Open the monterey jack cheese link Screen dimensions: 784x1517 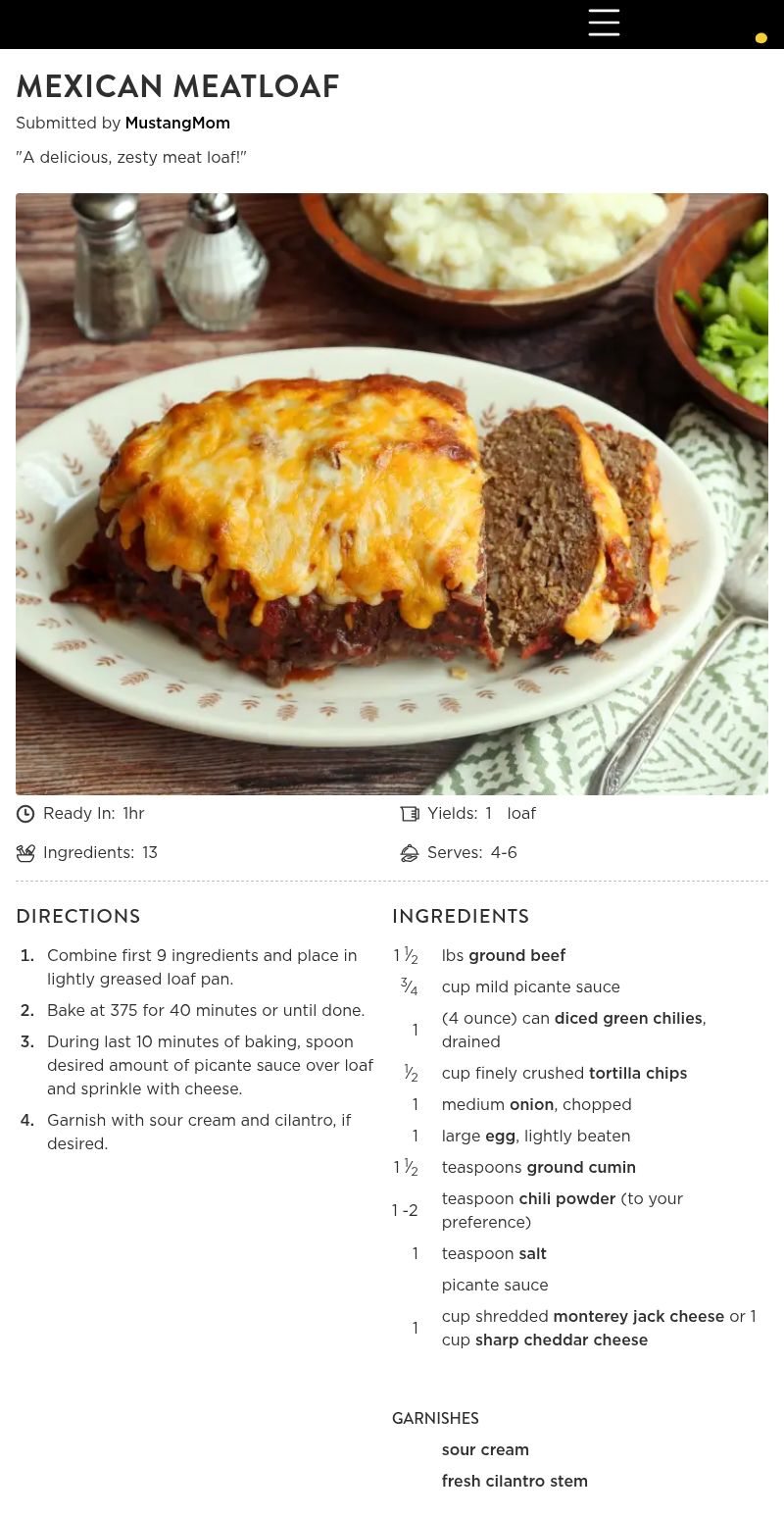pyautogui.click(x=638, y=1317)
